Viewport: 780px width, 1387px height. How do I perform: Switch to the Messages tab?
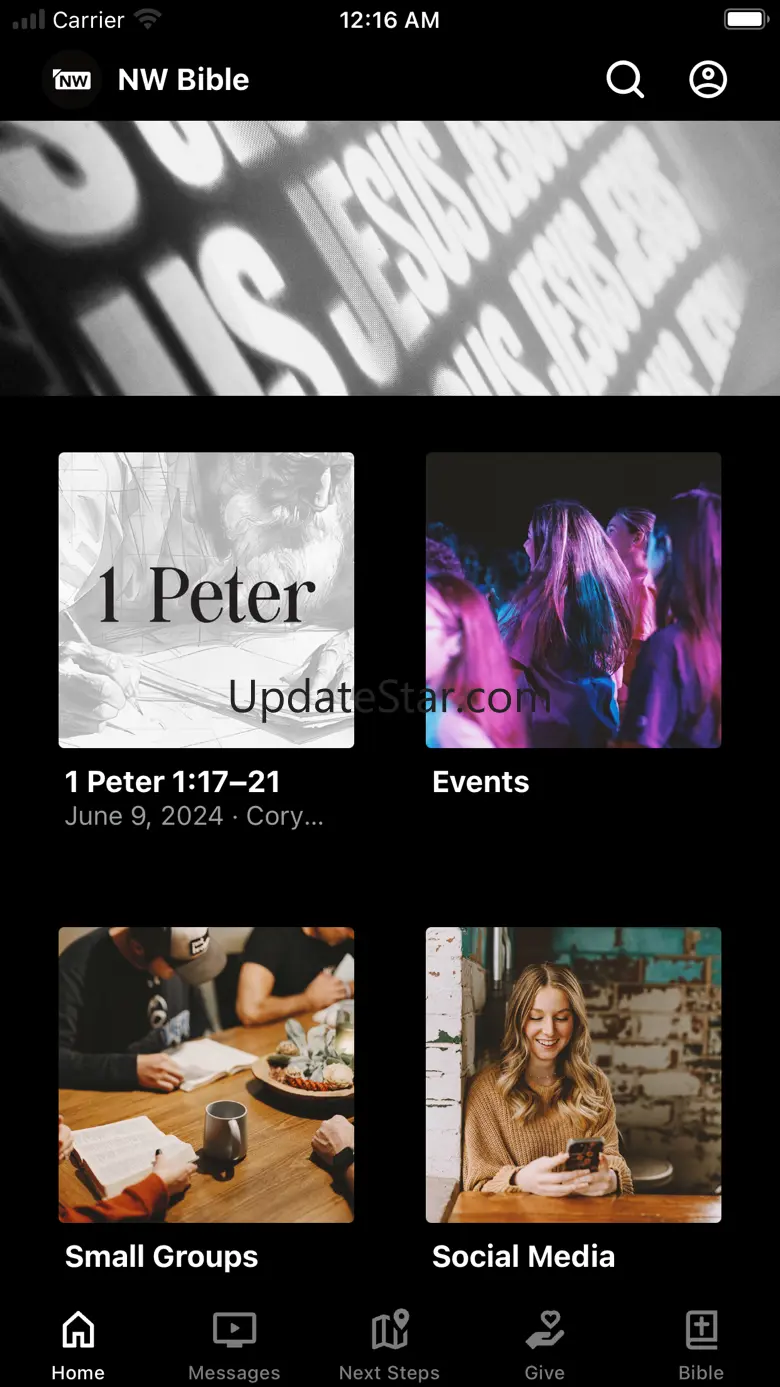tap(234, 1346)
